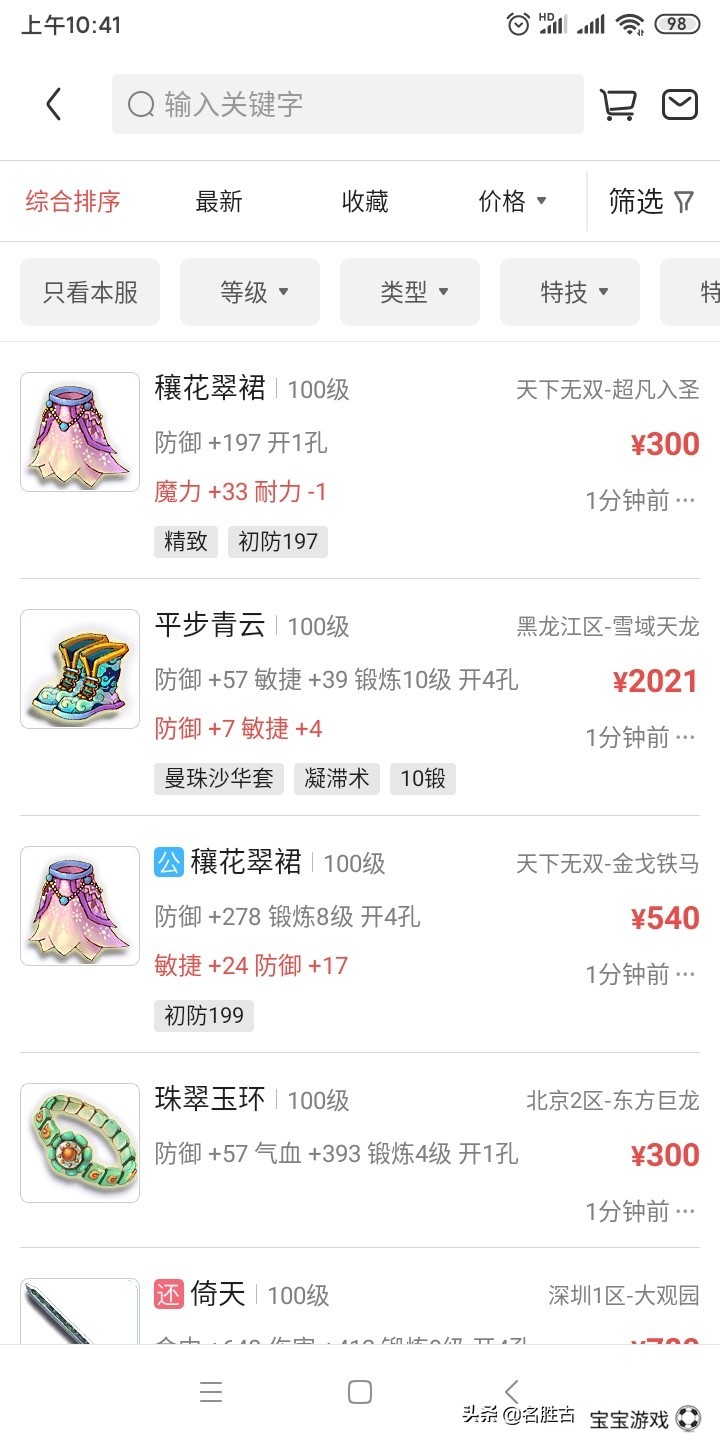720x1440 pixels.
Task: Open more options on 平步青云 listing
Action: click(686, 737)
